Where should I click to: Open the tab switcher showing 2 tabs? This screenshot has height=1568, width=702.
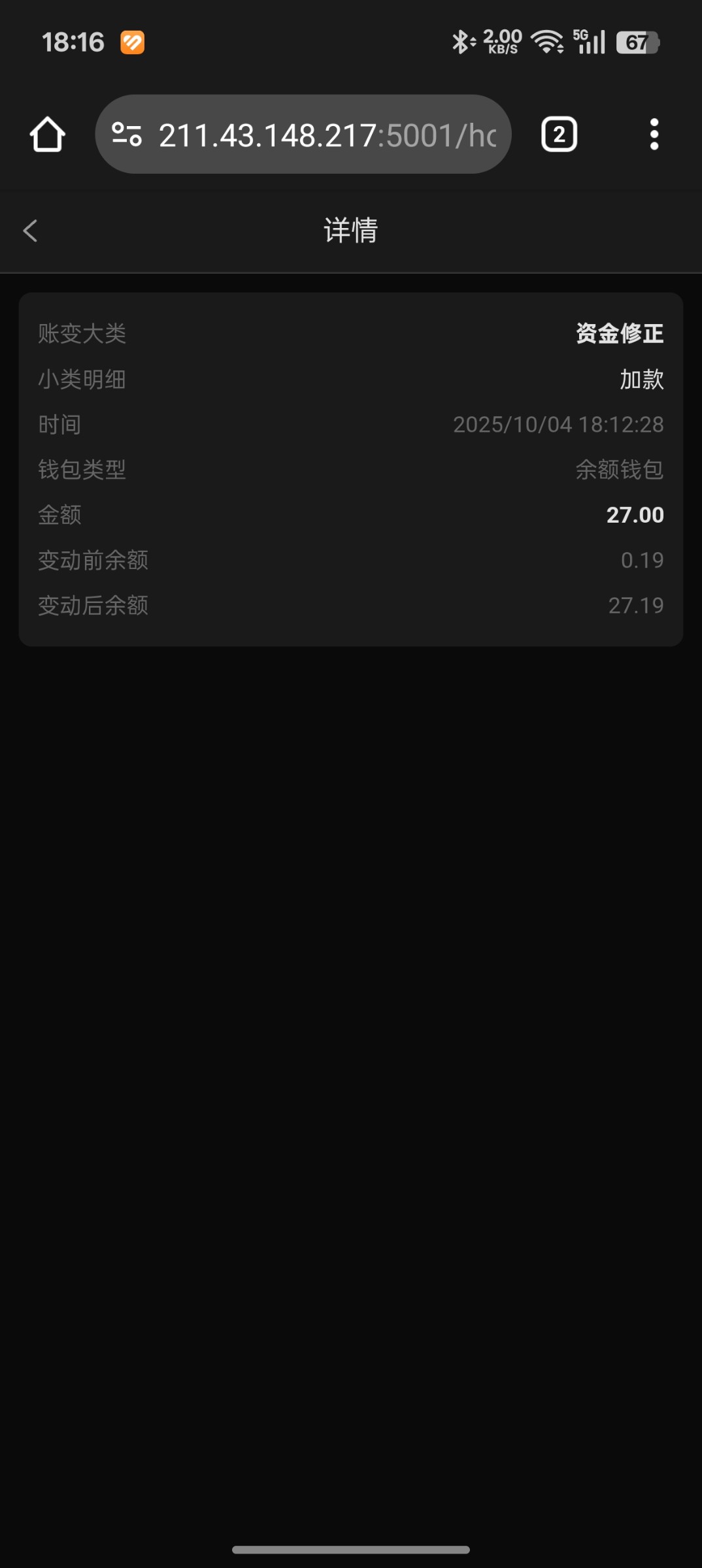559,135
